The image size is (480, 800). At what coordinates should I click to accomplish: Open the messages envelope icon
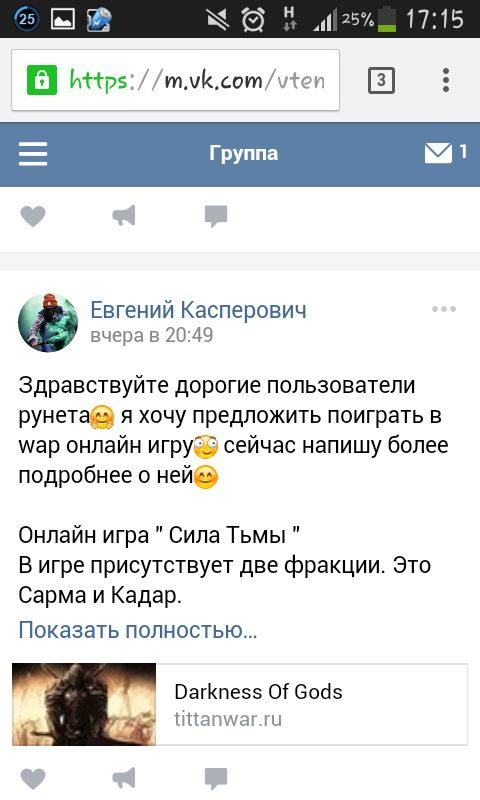(439, 153)
